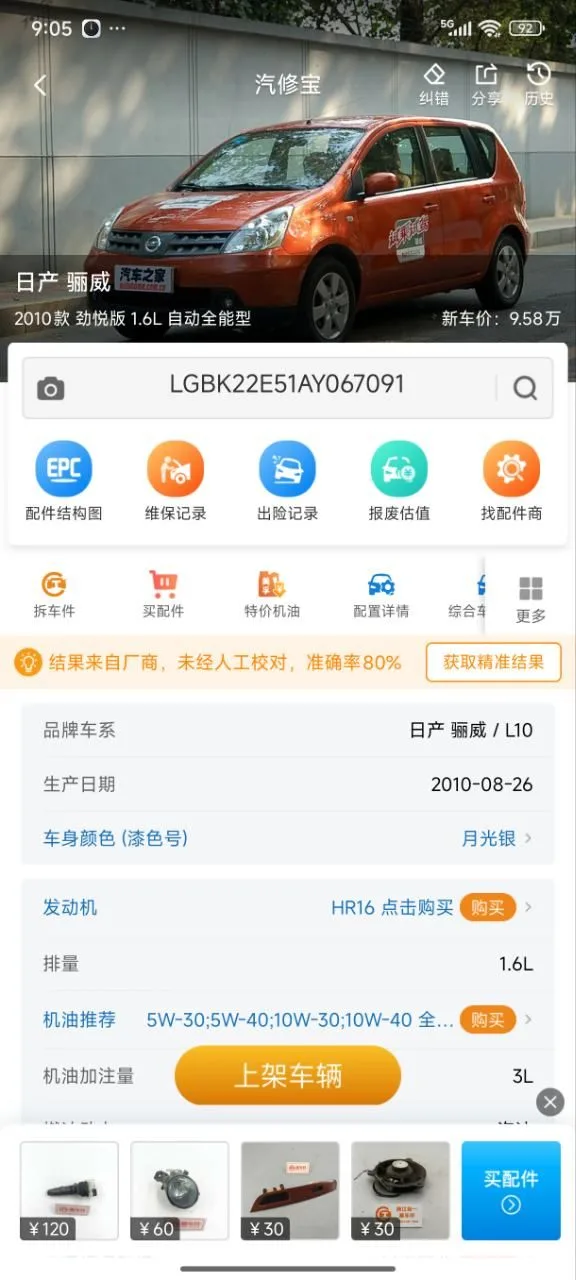View 维保记录 maintenance records
This screenshot has height=1280, width=576.
click(176, 483)
